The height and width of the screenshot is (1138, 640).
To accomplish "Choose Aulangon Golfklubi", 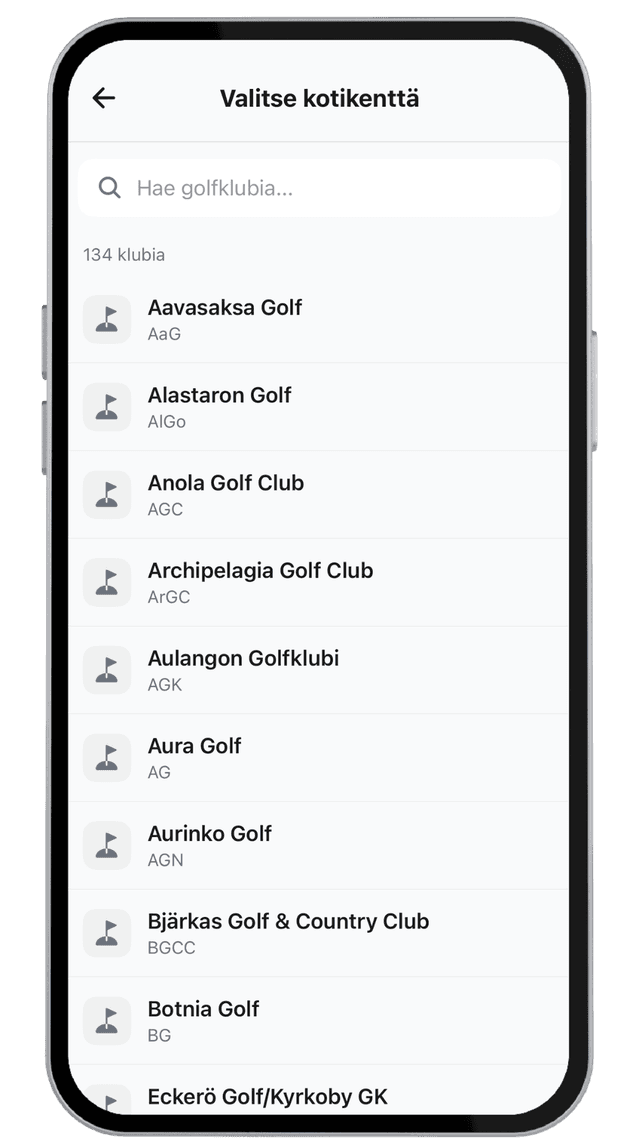I will 318,670.
